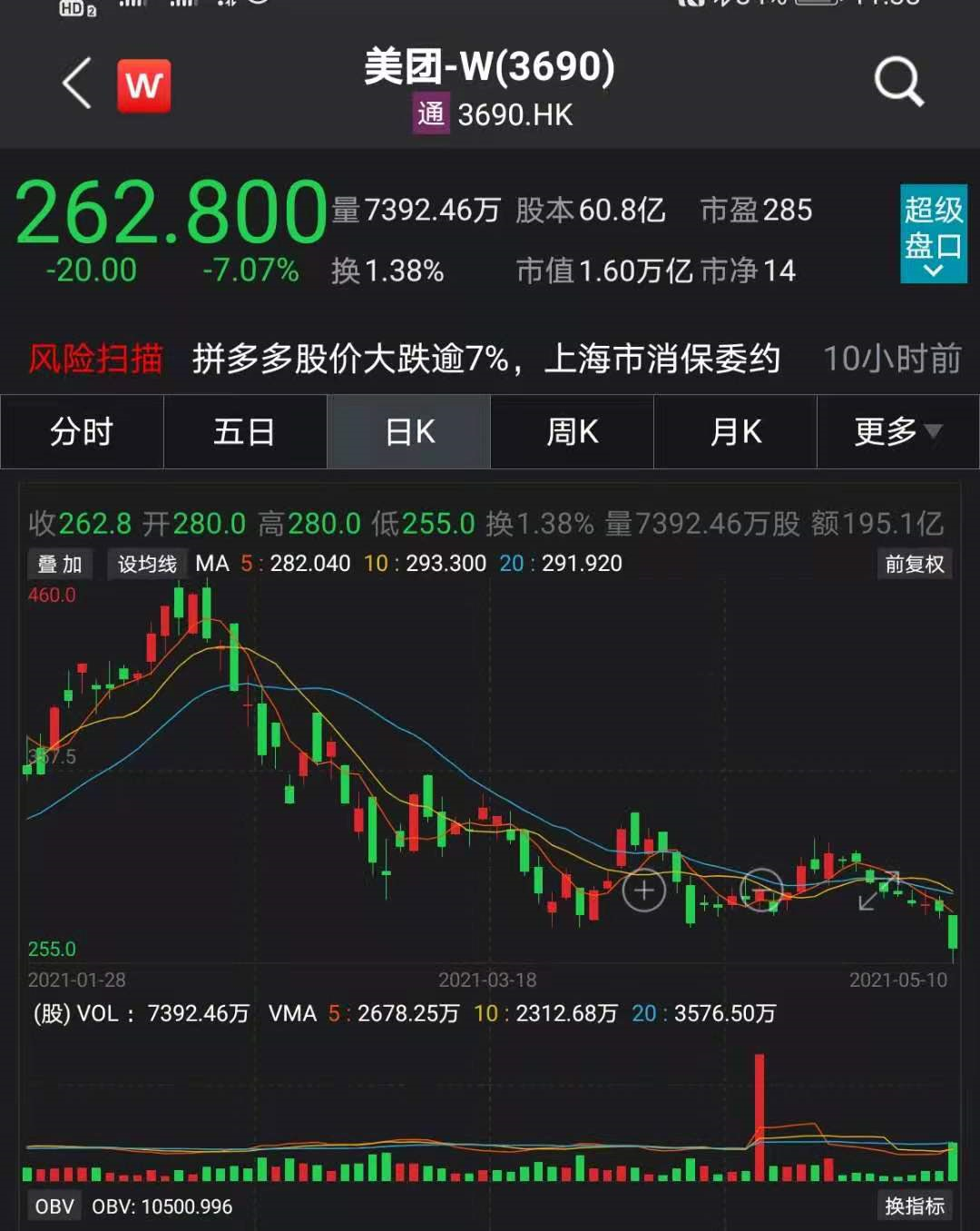The width and height of the screenshot is (980, 1231).
Task: Change the 前复权 price adjustment option
Action: click(x=914, y=564)
